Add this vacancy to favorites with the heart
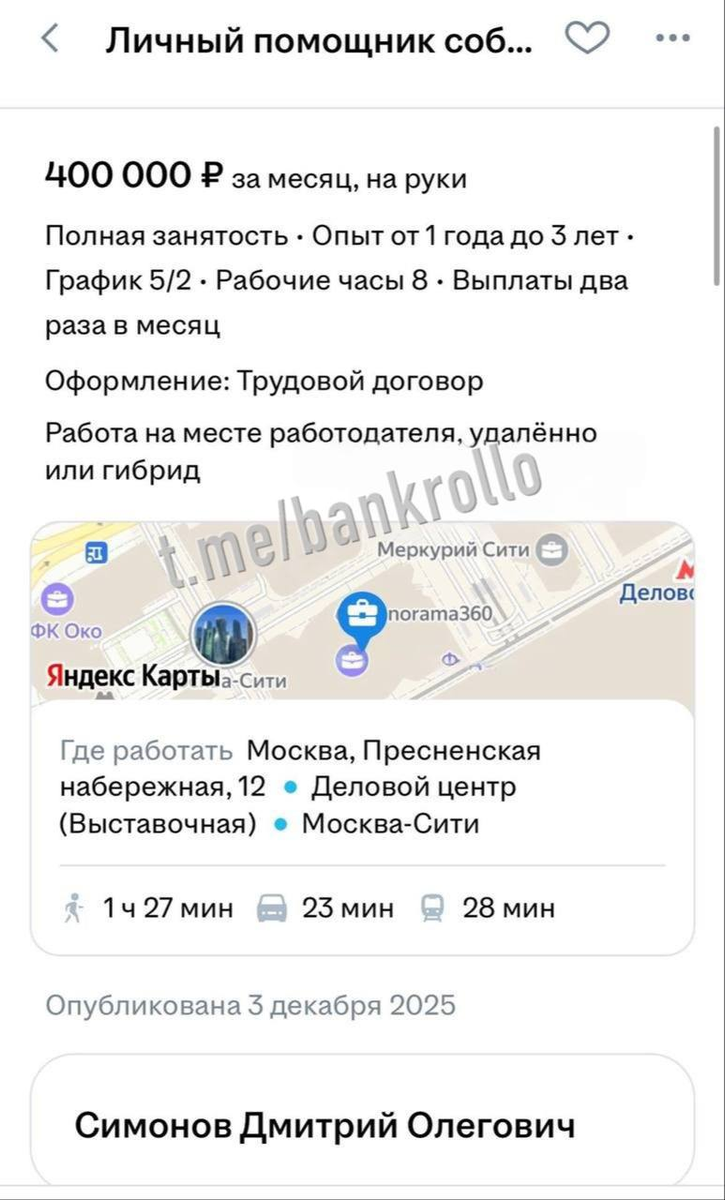The image size is (725, 1200). [x=587, y=39]
